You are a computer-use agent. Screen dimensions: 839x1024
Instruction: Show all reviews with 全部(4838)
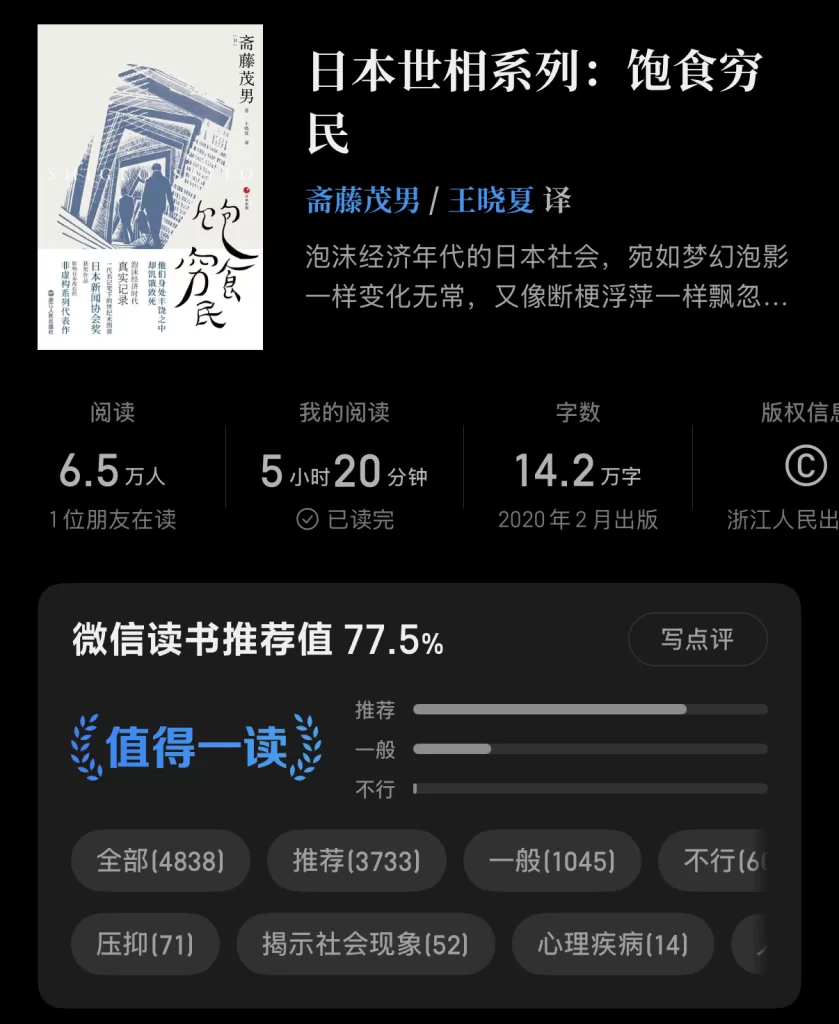(x=160, y=861)
